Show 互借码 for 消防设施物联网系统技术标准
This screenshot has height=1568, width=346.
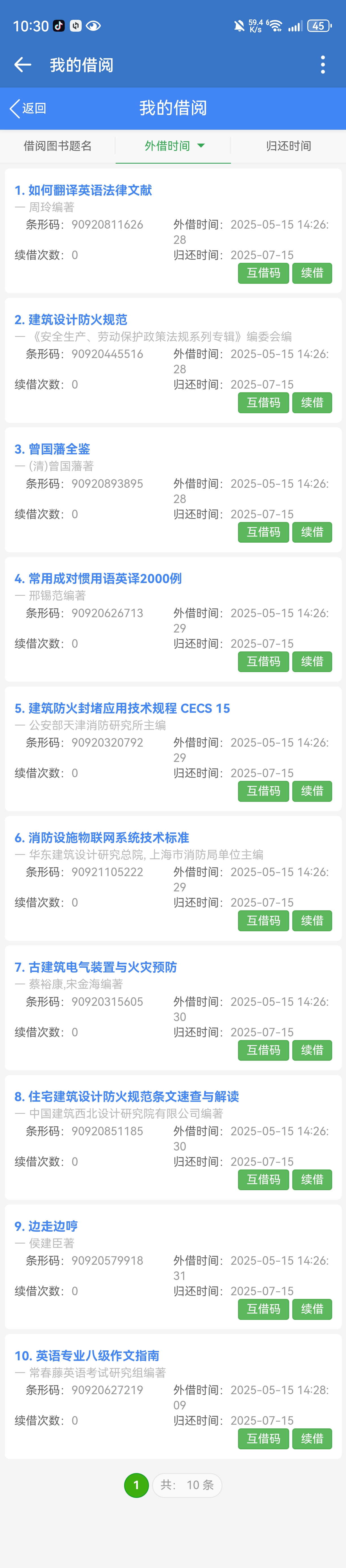[x=263, y=920]
